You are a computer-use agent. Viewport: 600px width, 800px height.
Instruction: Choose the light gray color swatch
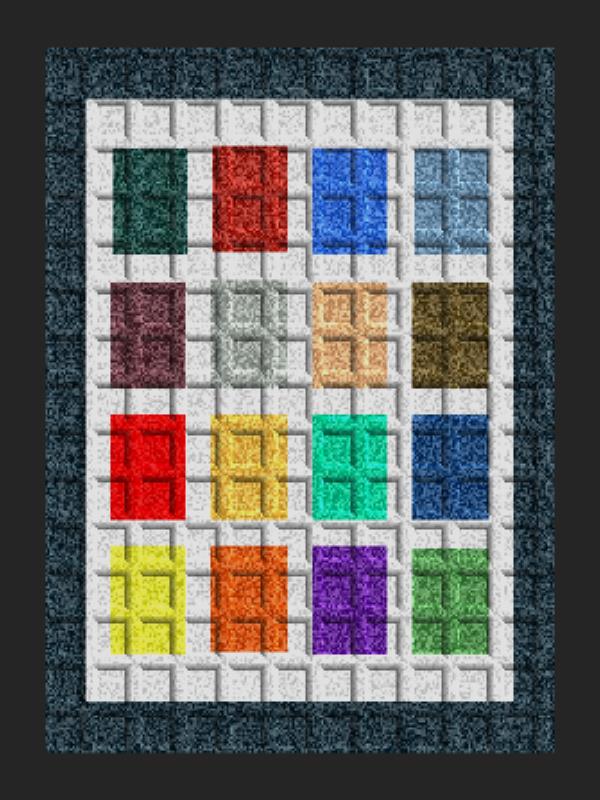[250, 333]
